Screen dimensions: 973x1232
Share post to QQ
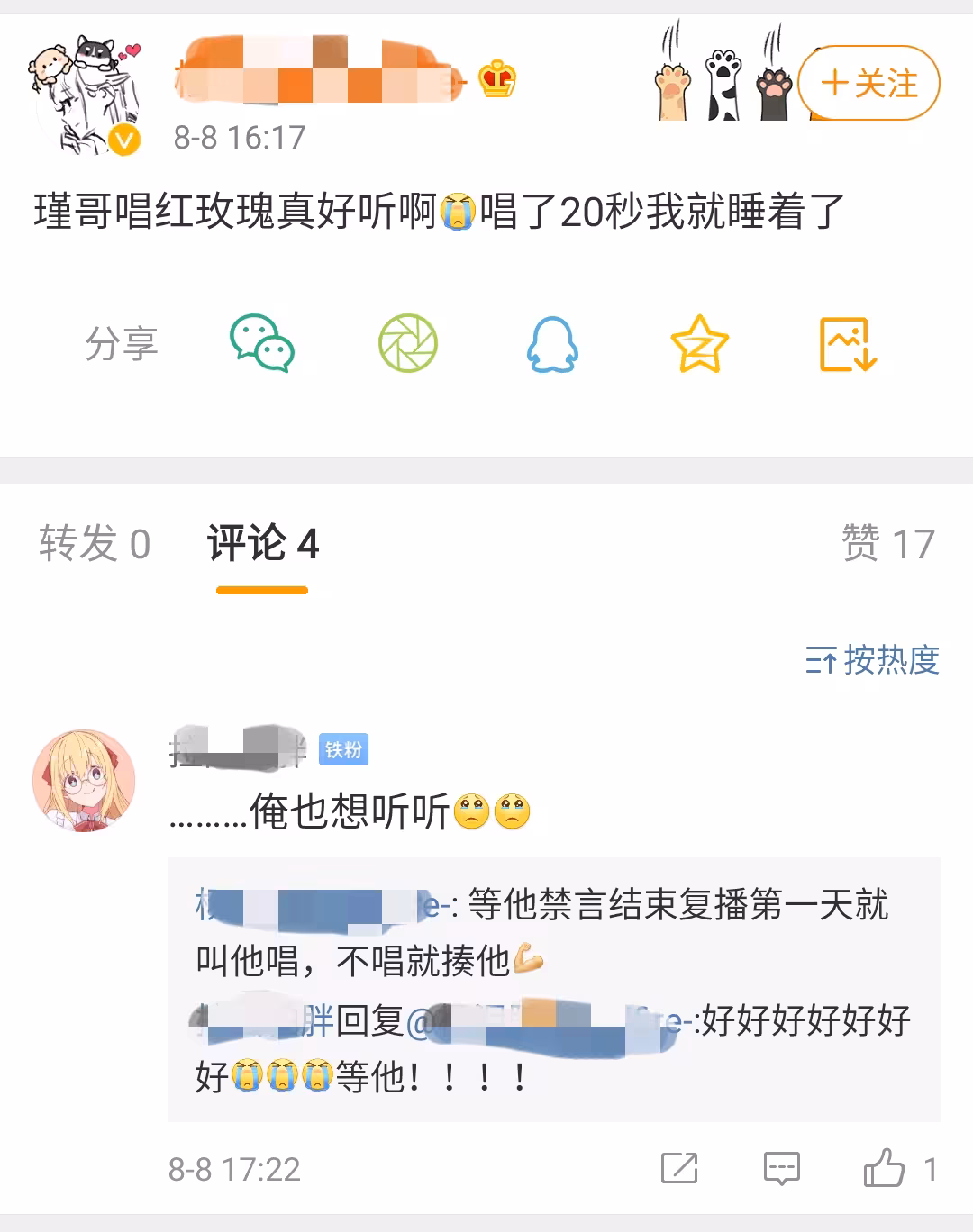552,343
